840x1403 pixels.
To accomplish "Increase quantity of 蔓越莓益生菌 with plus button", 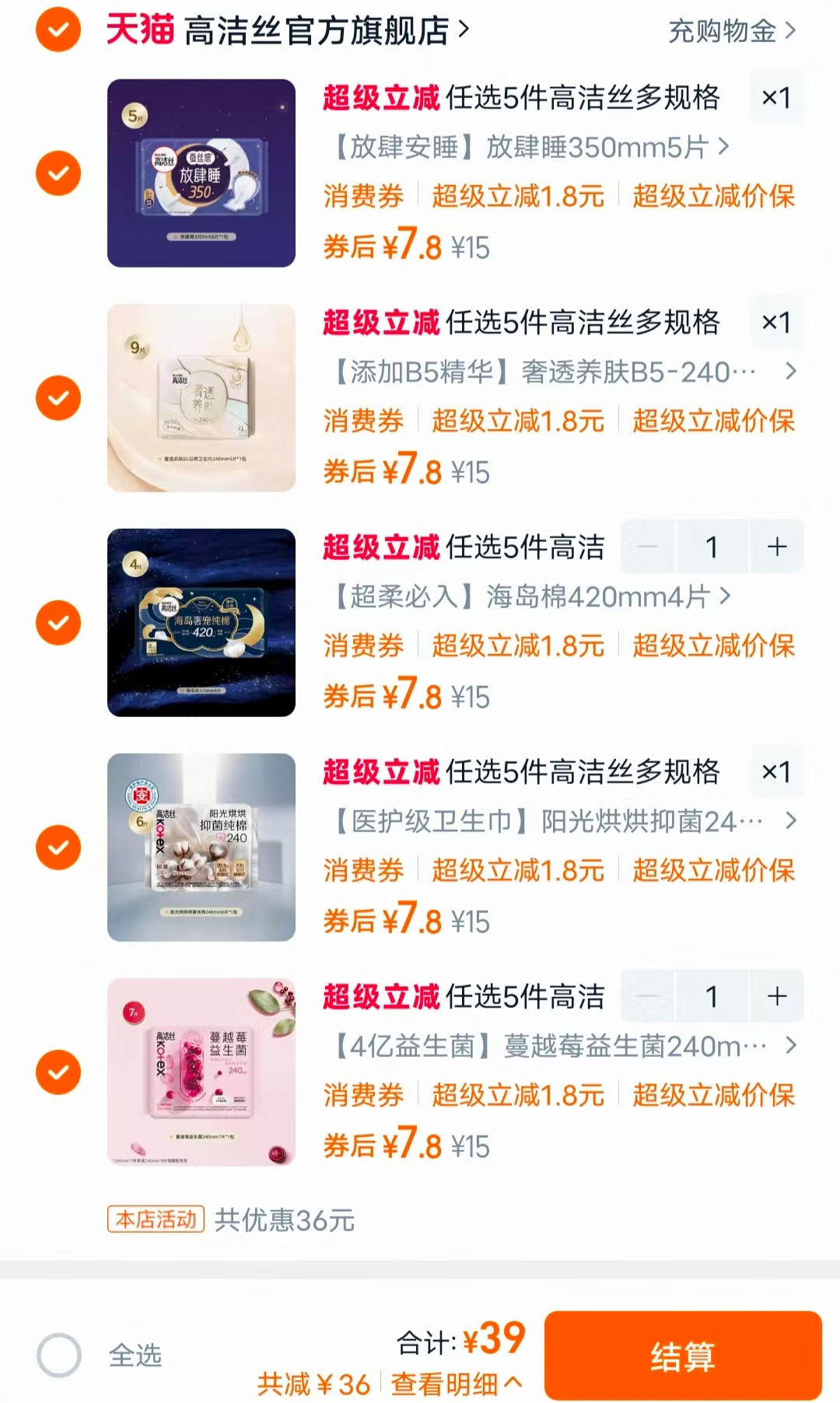I will [x=775, y=996].
